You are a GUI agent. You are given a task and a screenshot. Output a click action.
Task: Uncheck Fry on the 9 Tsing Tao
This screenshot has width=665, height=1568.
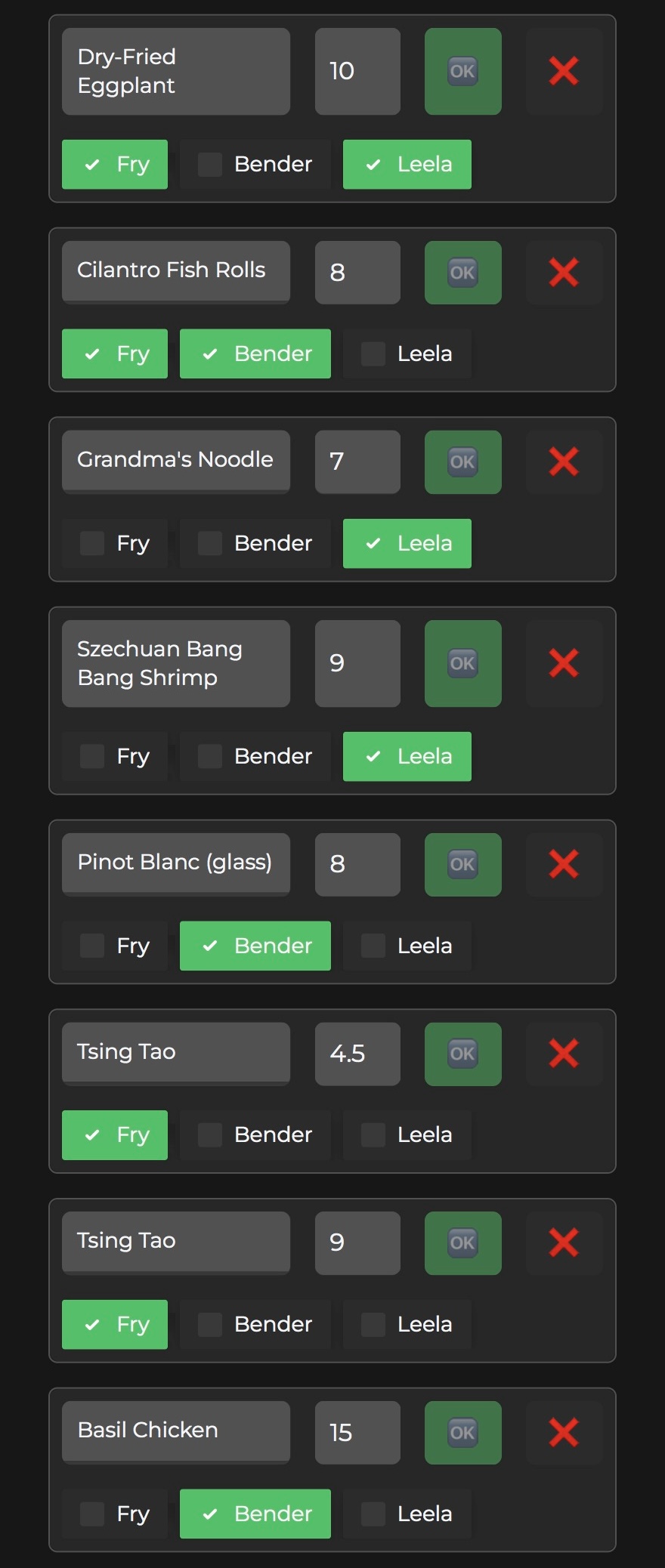tap(115, 1324)
